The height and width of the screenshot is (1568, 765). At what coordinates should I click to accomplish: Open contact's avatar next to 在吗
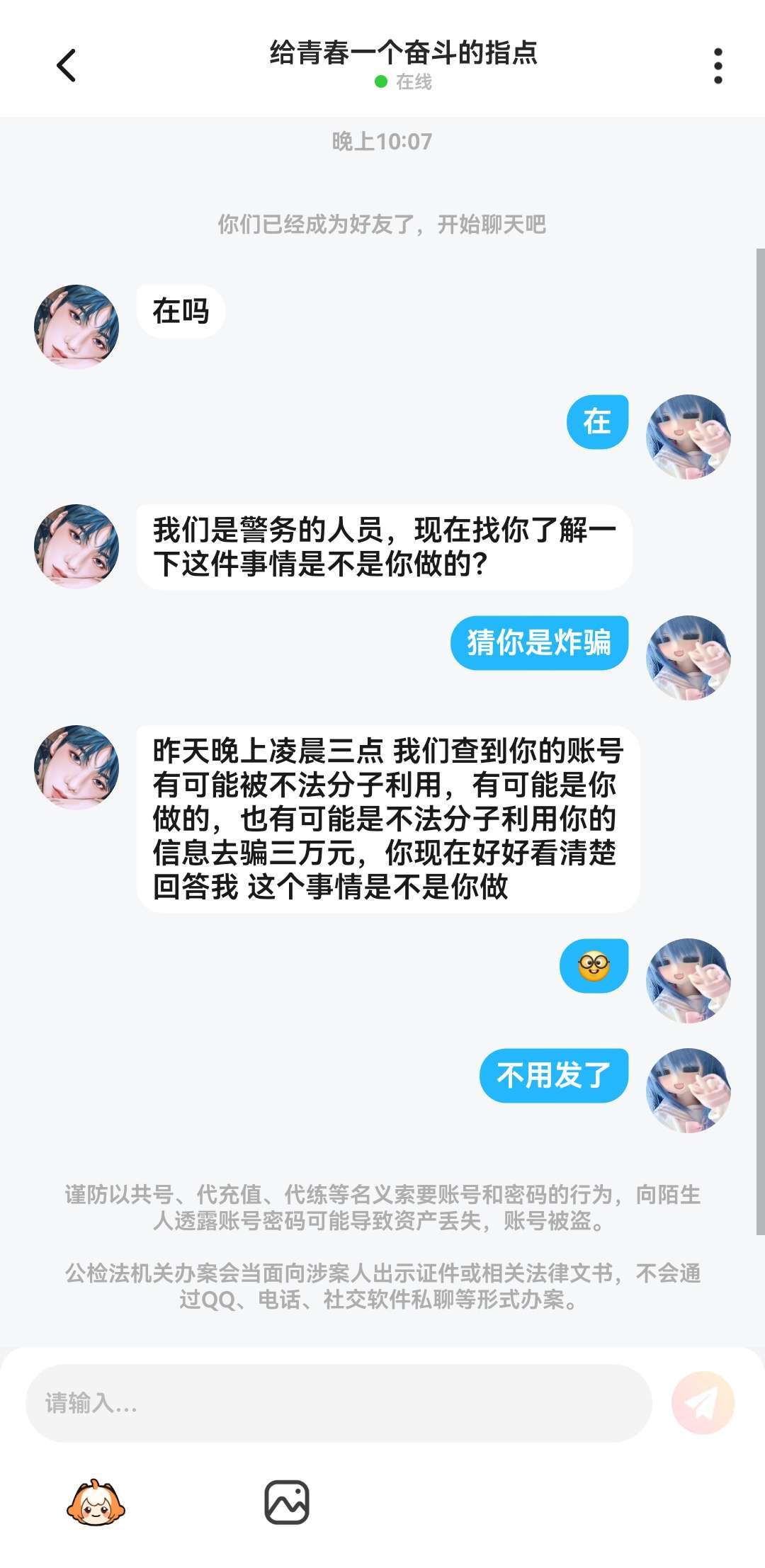coord(76,326)
